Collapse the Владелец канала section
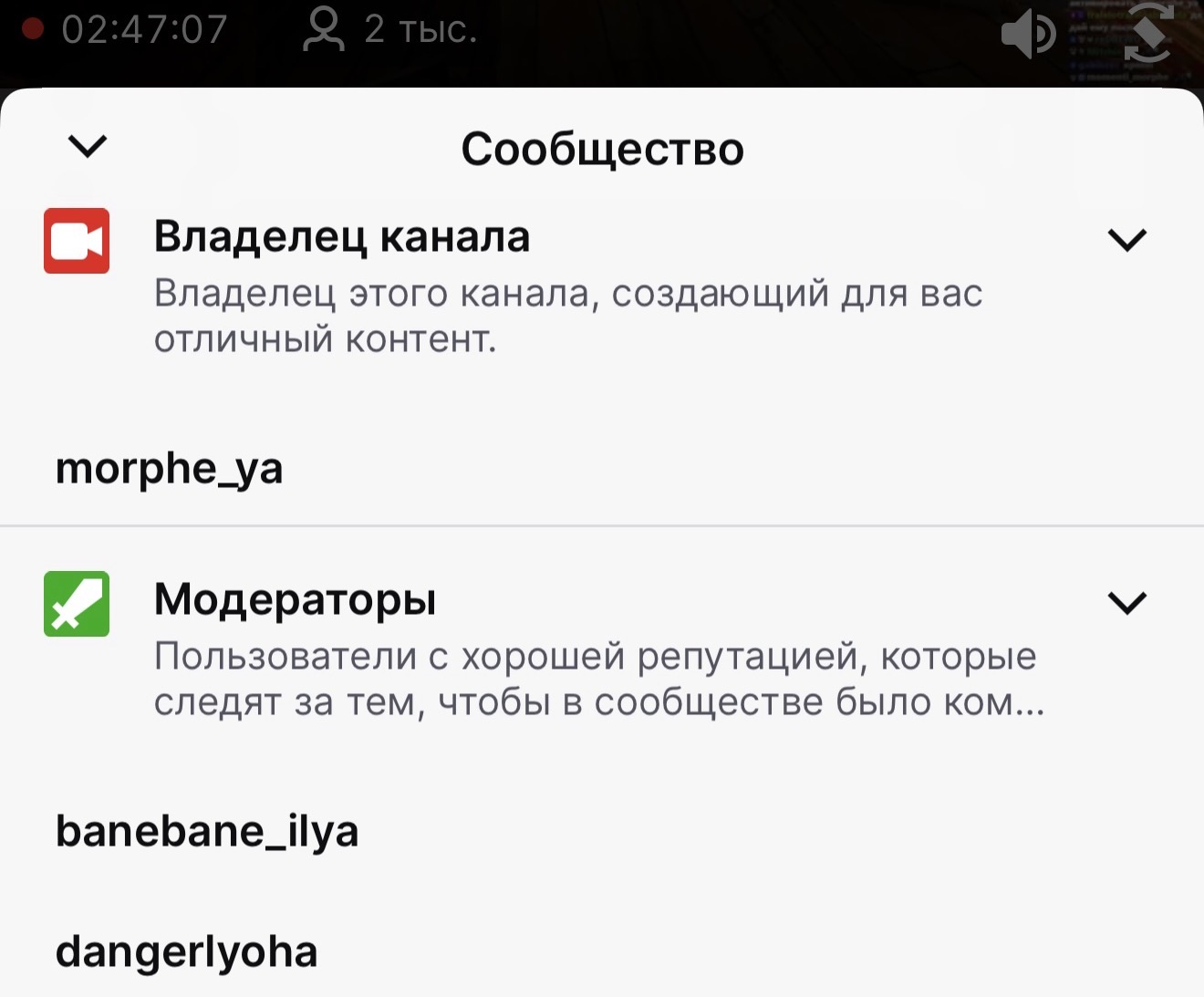This screenshot has height=997, width=1204. 1126,239
